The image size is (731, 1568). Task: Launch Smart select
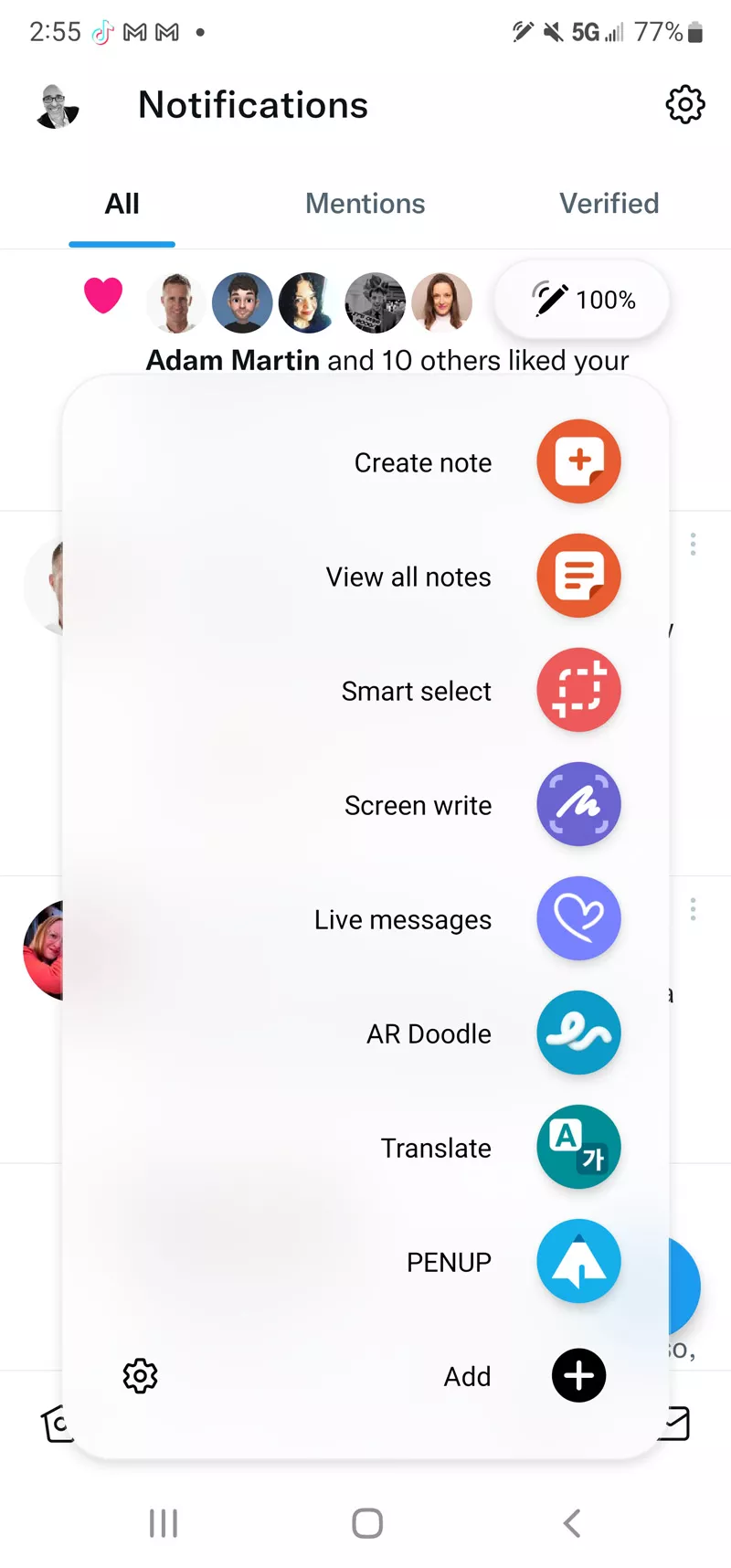[x=577, y=690]
